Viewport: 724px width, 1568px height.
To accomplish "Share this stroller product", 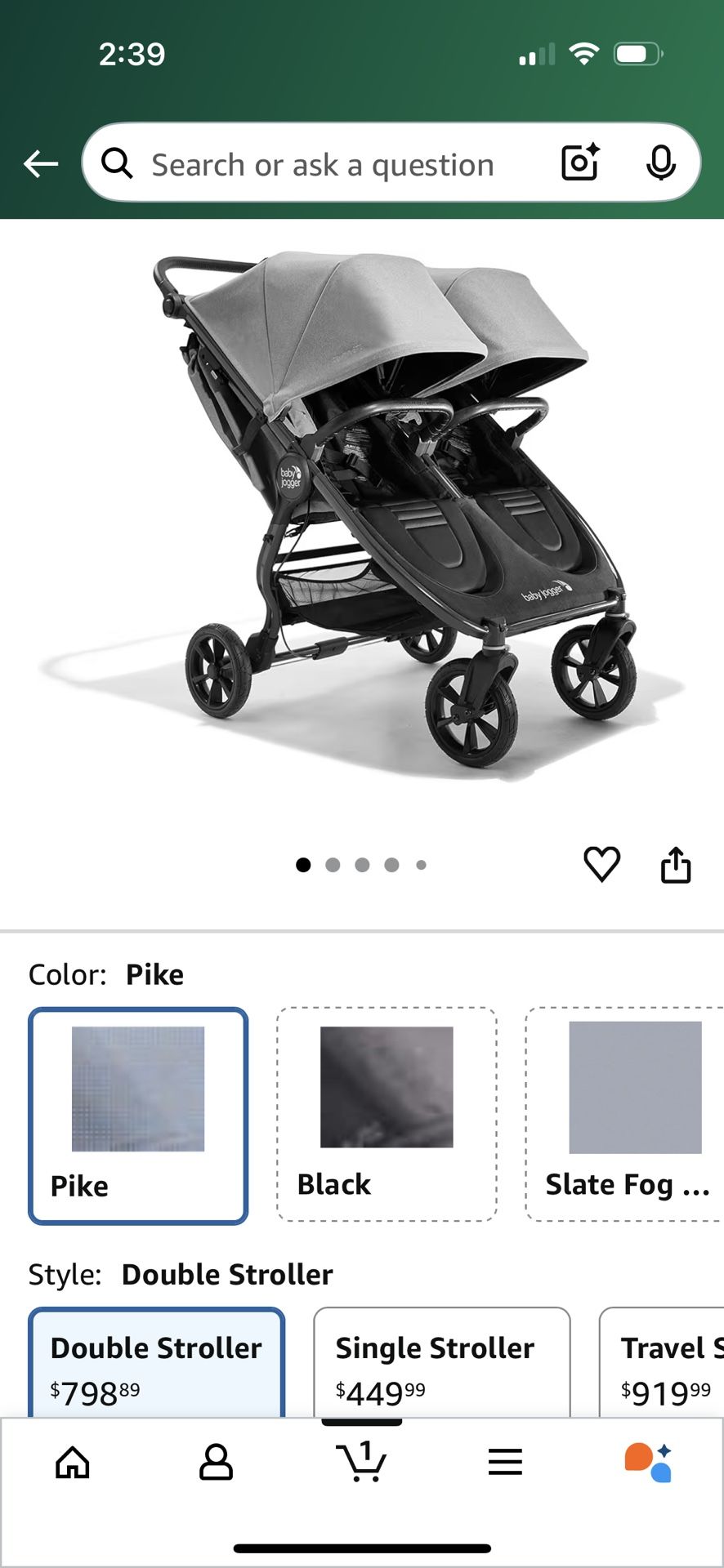I will coord(676,865).
